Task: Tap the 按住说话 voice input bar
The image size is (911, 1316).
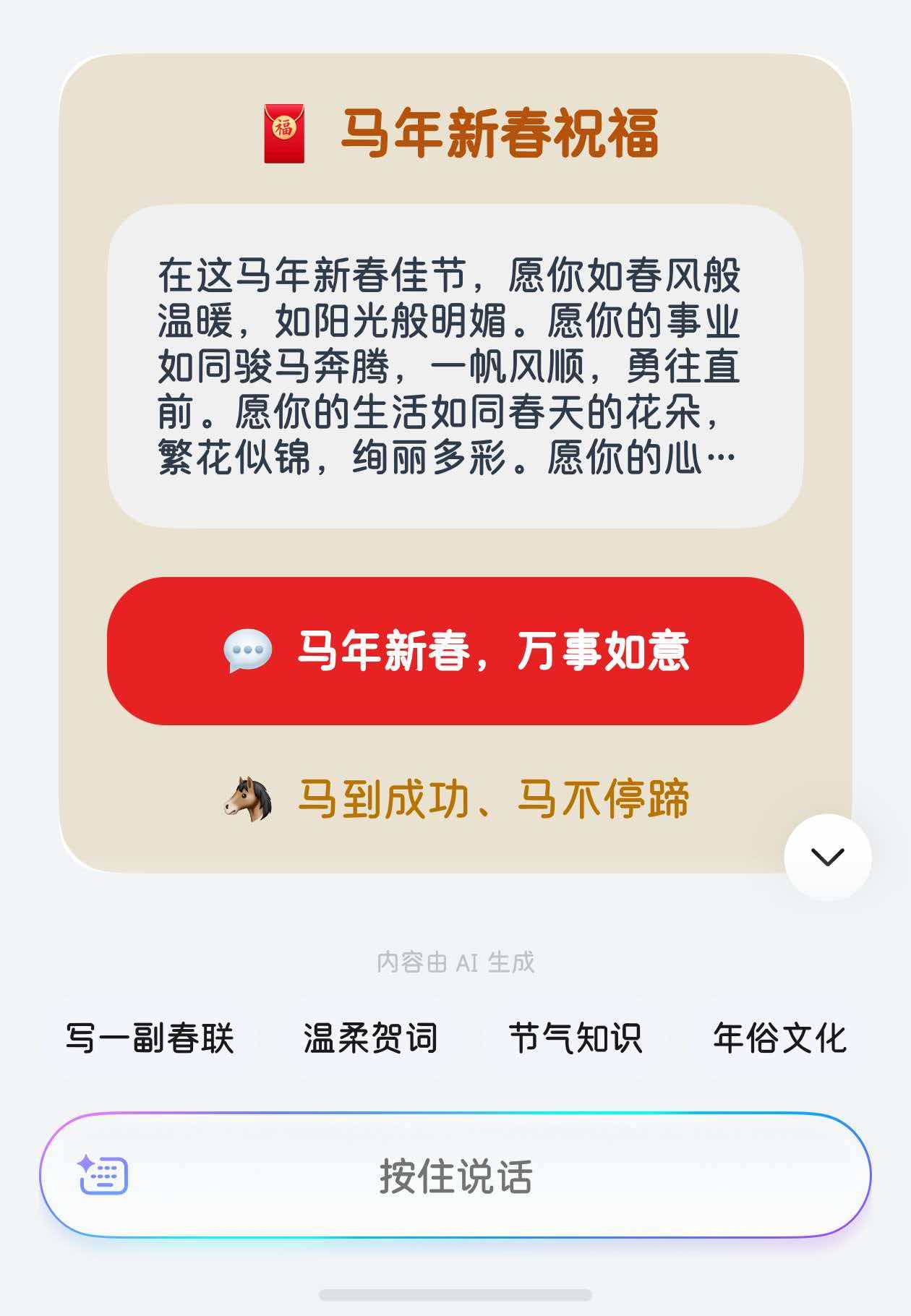Action: click(x=455, y=1175)
